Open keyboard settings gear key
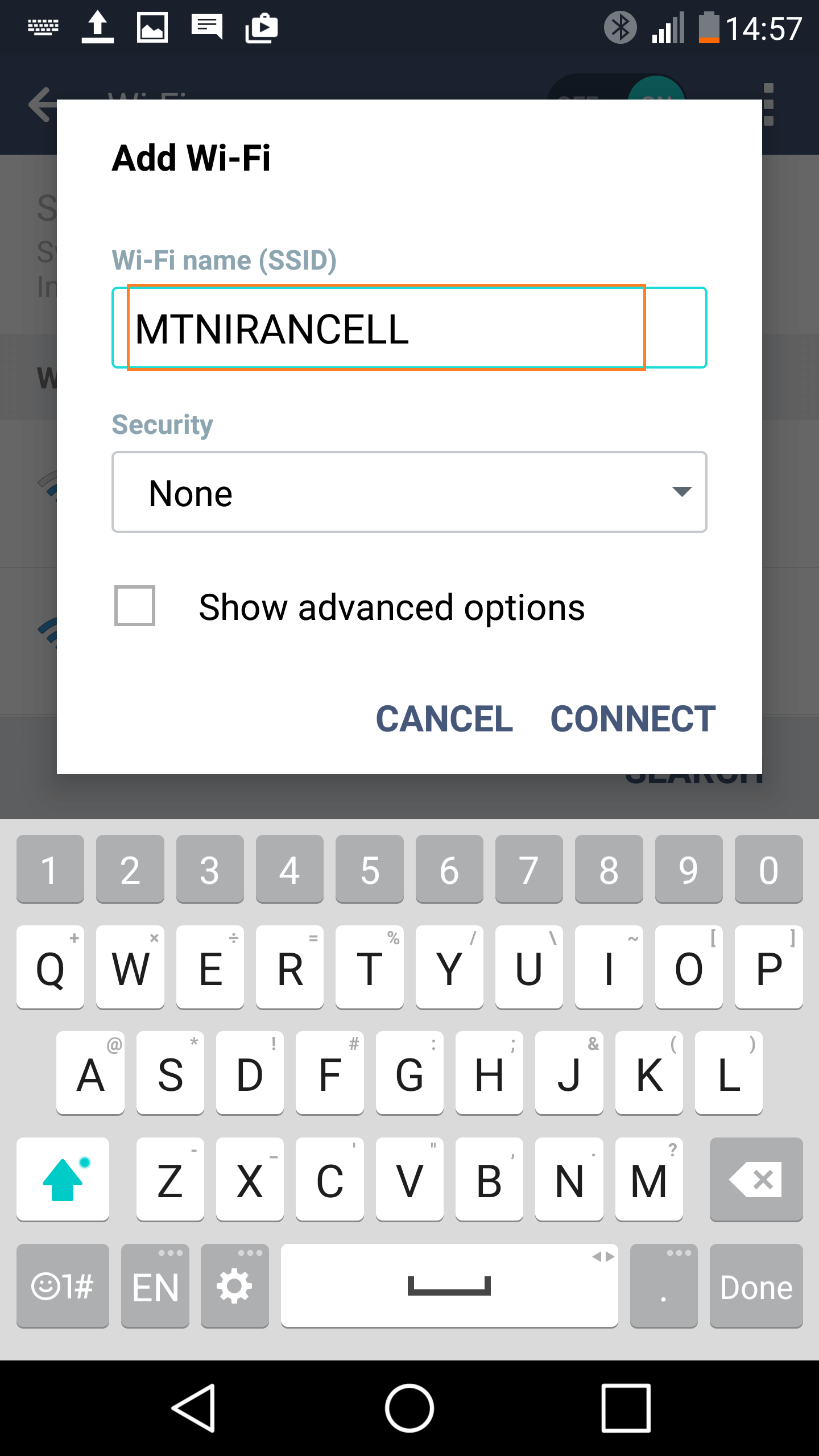Viewport: 819px width, 1456px height. (x=234, y=1286)
